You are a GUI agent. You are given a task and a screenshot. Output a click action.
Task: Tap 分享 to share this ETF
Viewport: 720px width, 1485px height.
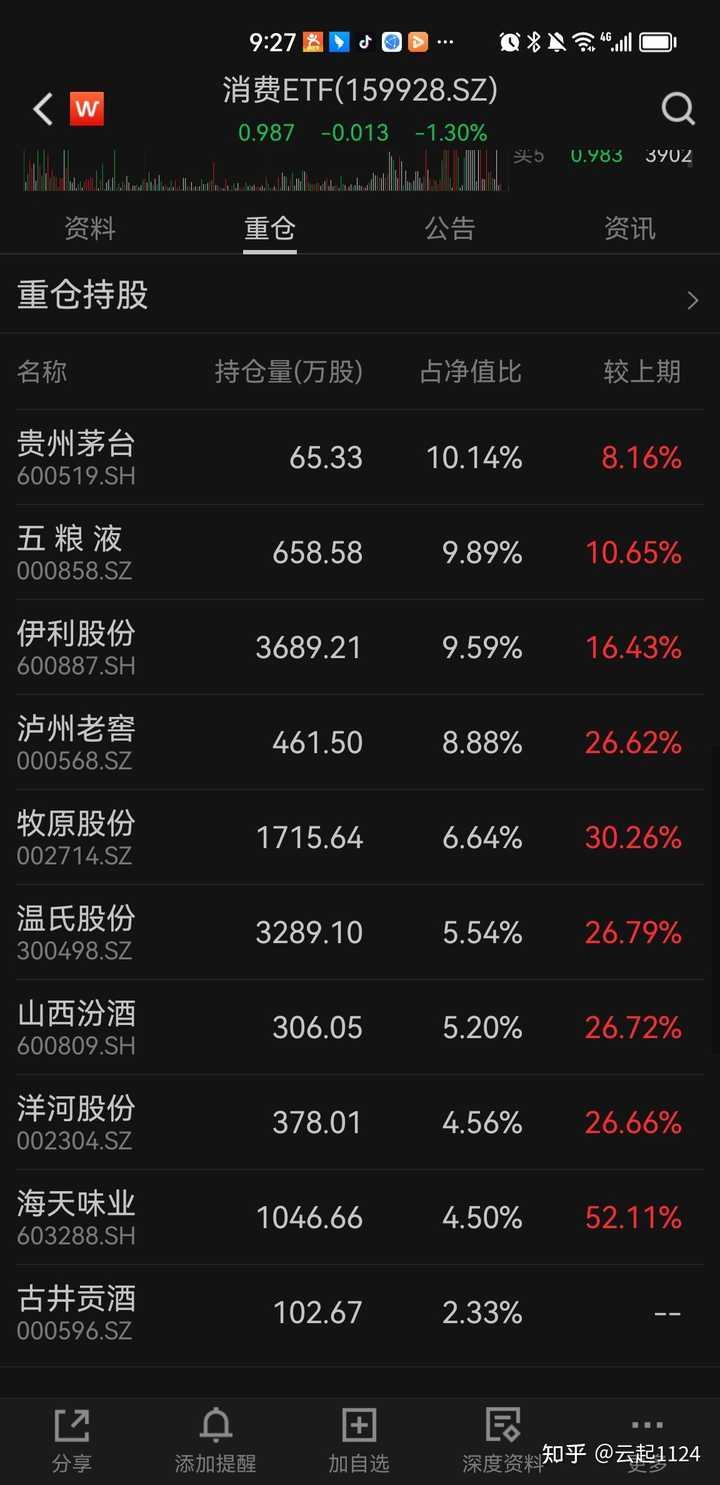click(x=72, y=1441)
